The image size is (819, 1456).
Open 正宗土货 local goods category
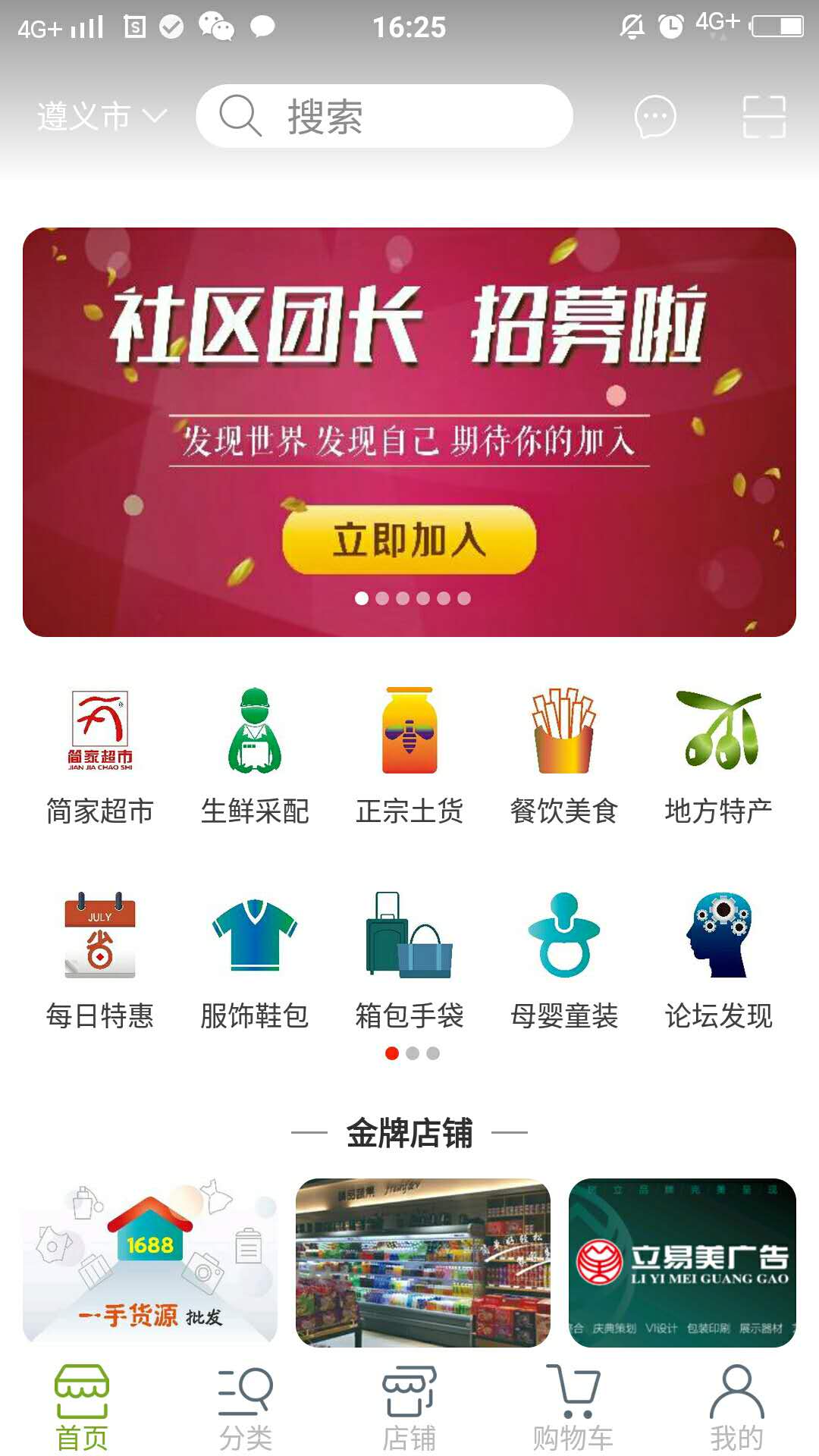[409, 751]
